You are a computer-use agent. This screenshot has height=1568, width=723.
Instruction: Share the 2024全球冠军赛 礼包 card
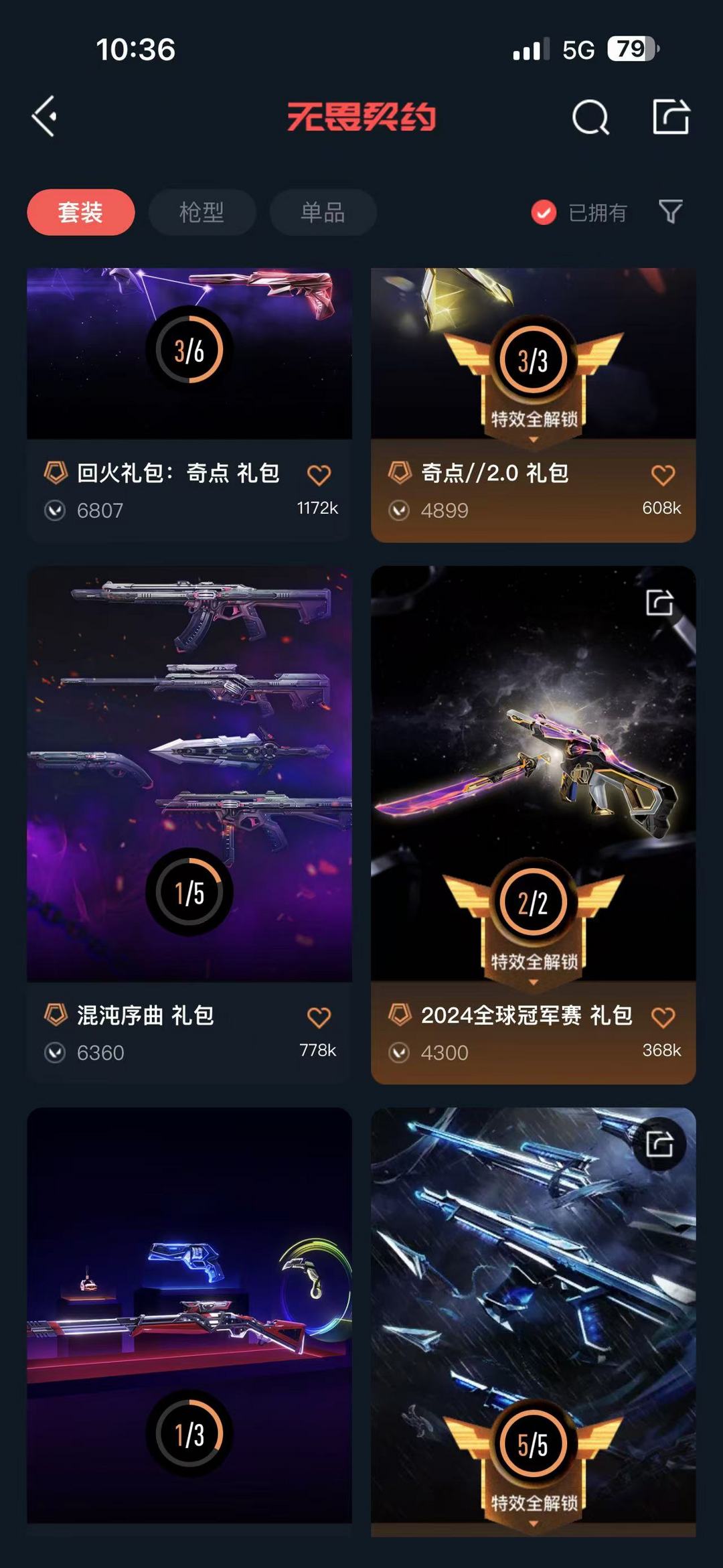pos(659,602)
